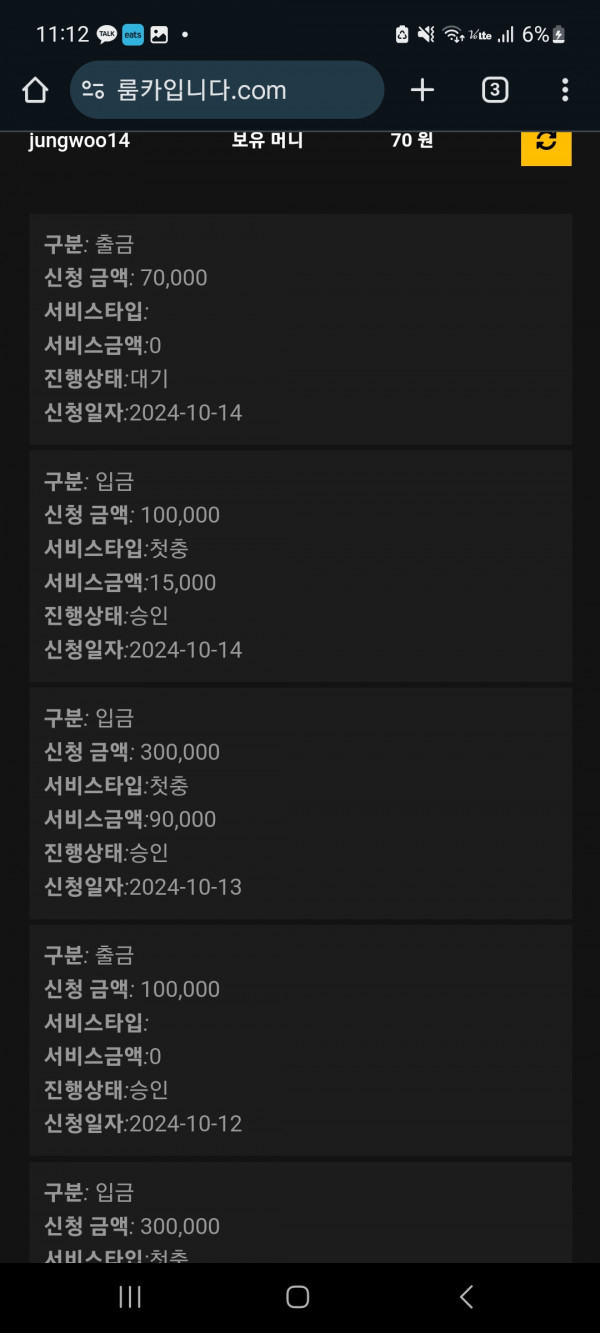Image resolution: width=600 pixels, height=1333 pixels.
Task: Go back using system navigation
Action: (x=466, y=1297)
